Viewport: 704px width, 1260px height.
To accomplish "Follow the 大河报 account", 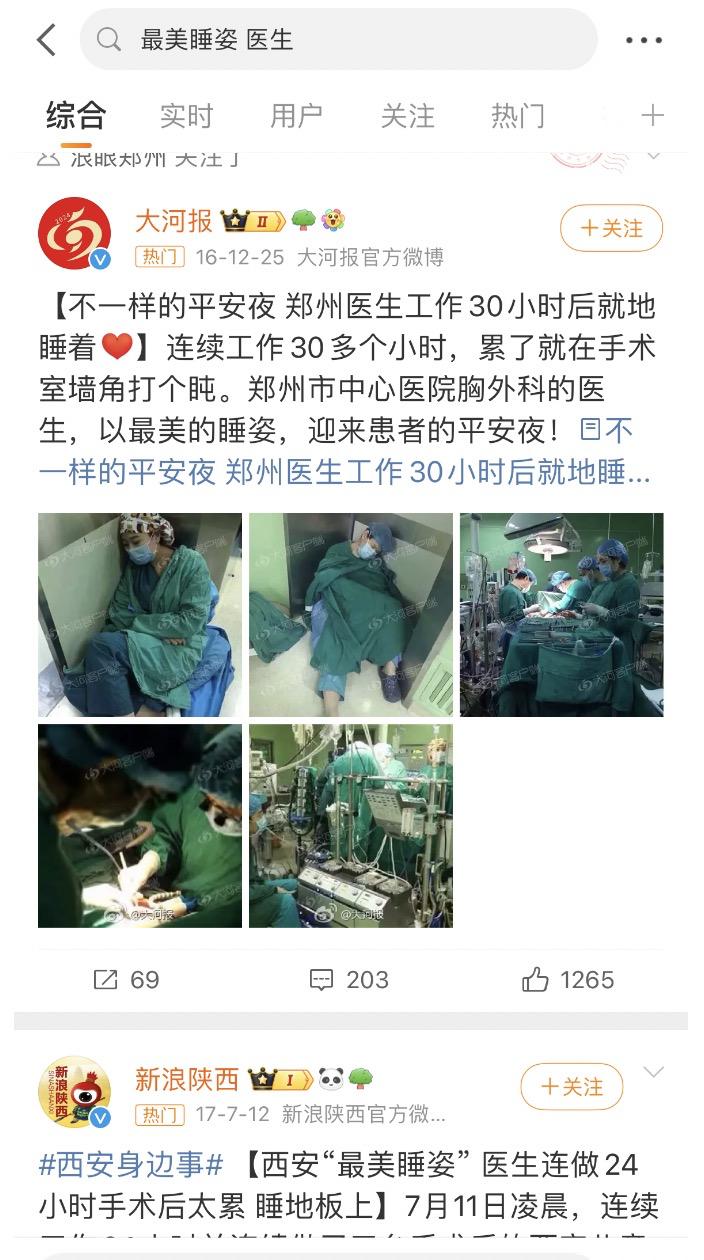I will pos(611,228).
